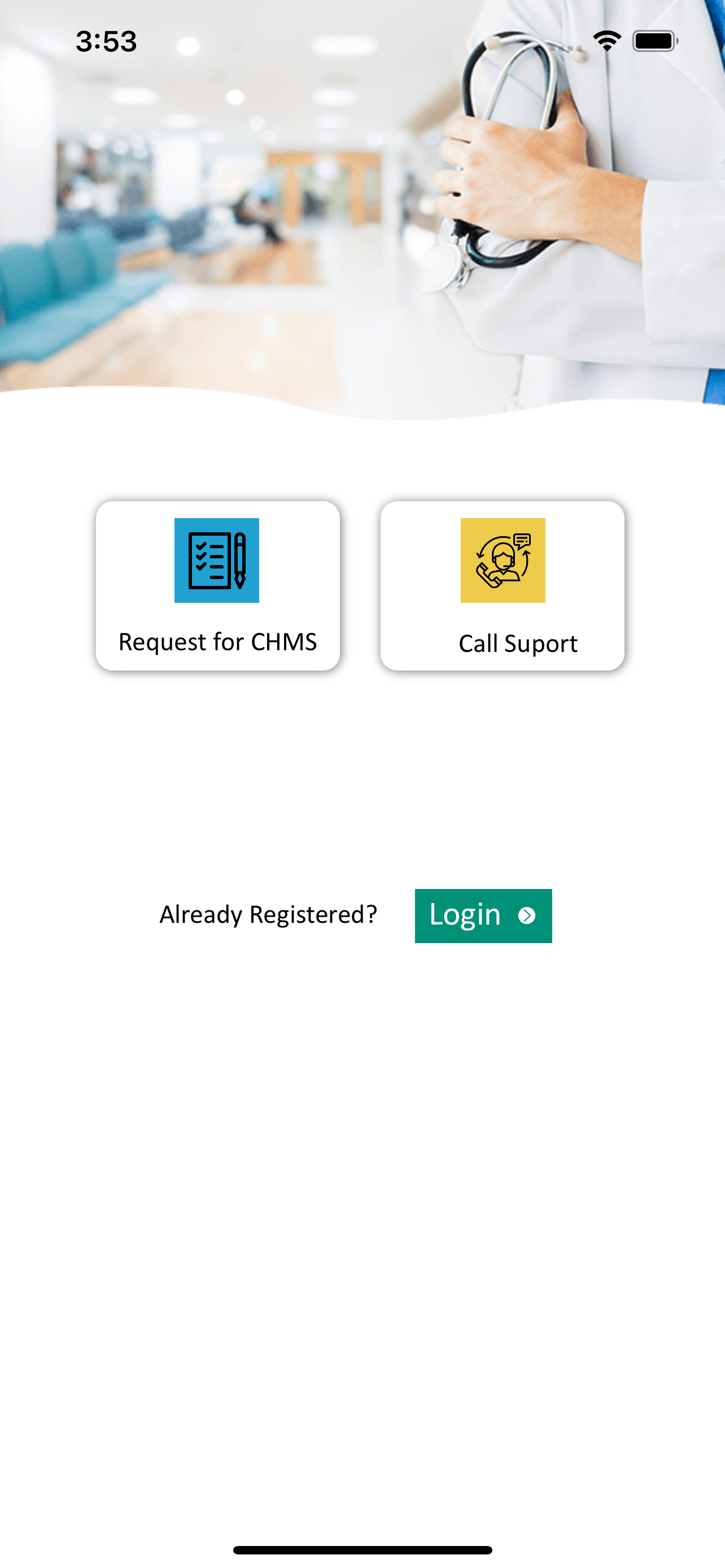Viewport: 725px width, 1568px height.
Task: Open the Request for CHMS card
Action: coord(217,585)
